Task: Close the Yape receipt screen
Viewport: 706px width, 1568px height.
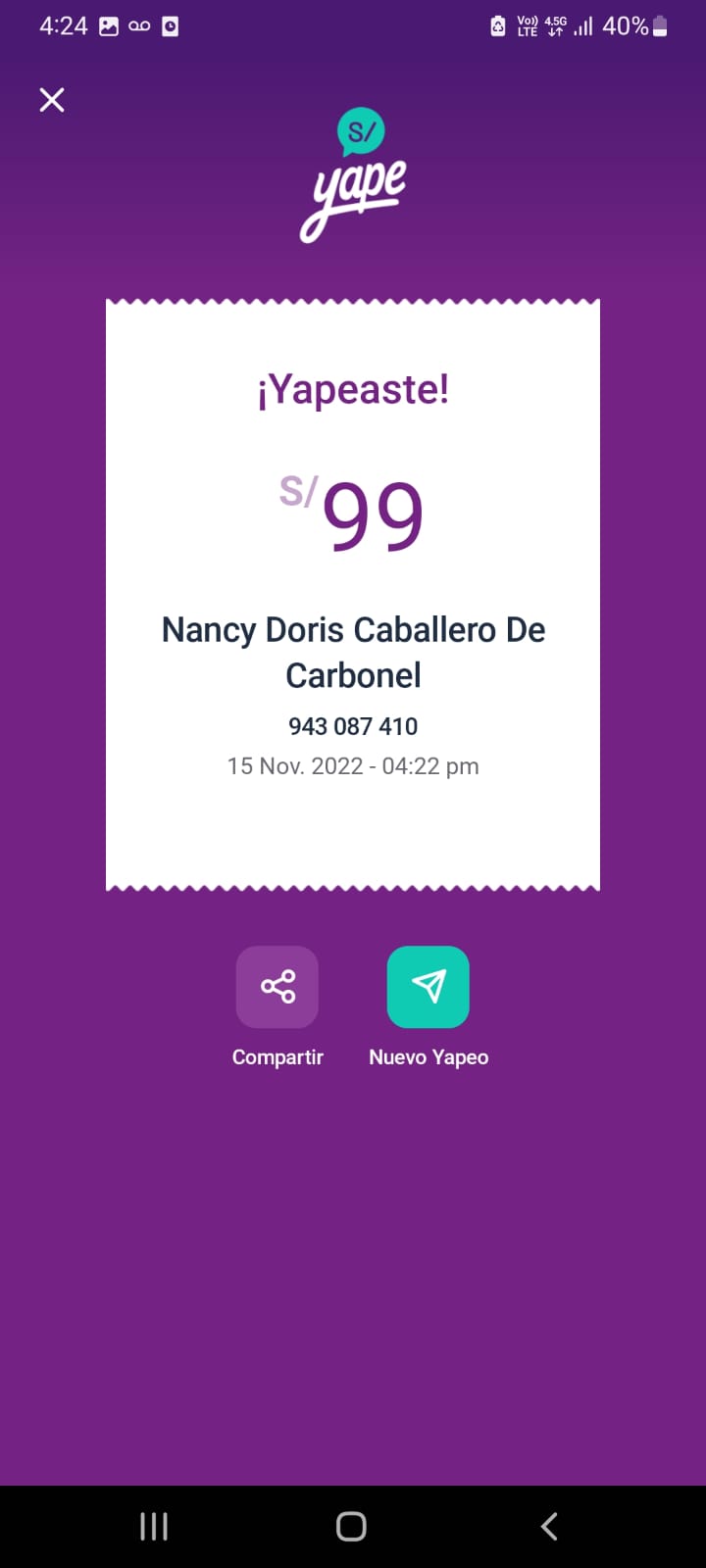Action: (x=52, y=100)
